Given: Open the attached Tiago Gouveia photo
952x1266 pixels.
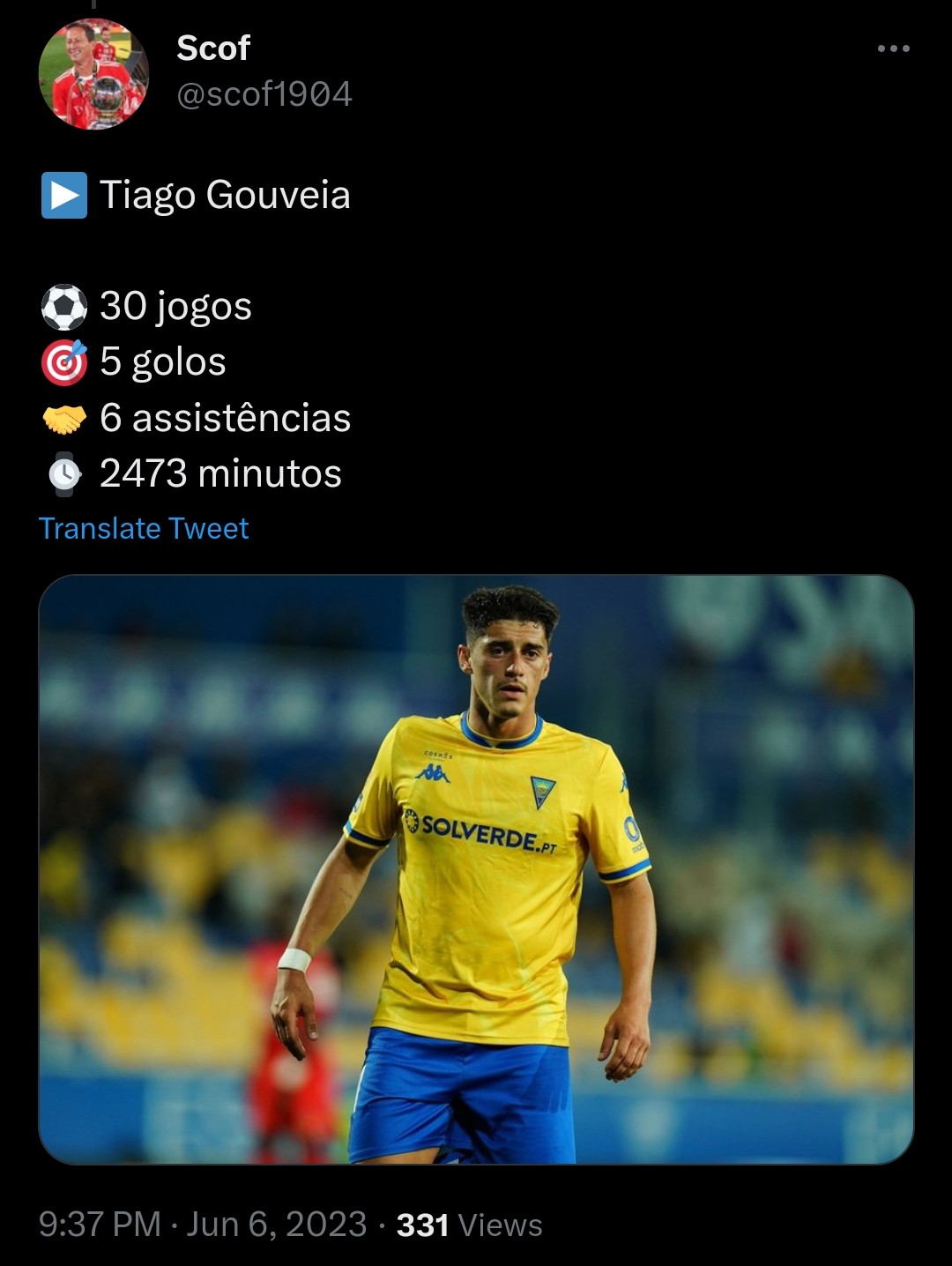Looking at the screenshot, I should 476,869.
